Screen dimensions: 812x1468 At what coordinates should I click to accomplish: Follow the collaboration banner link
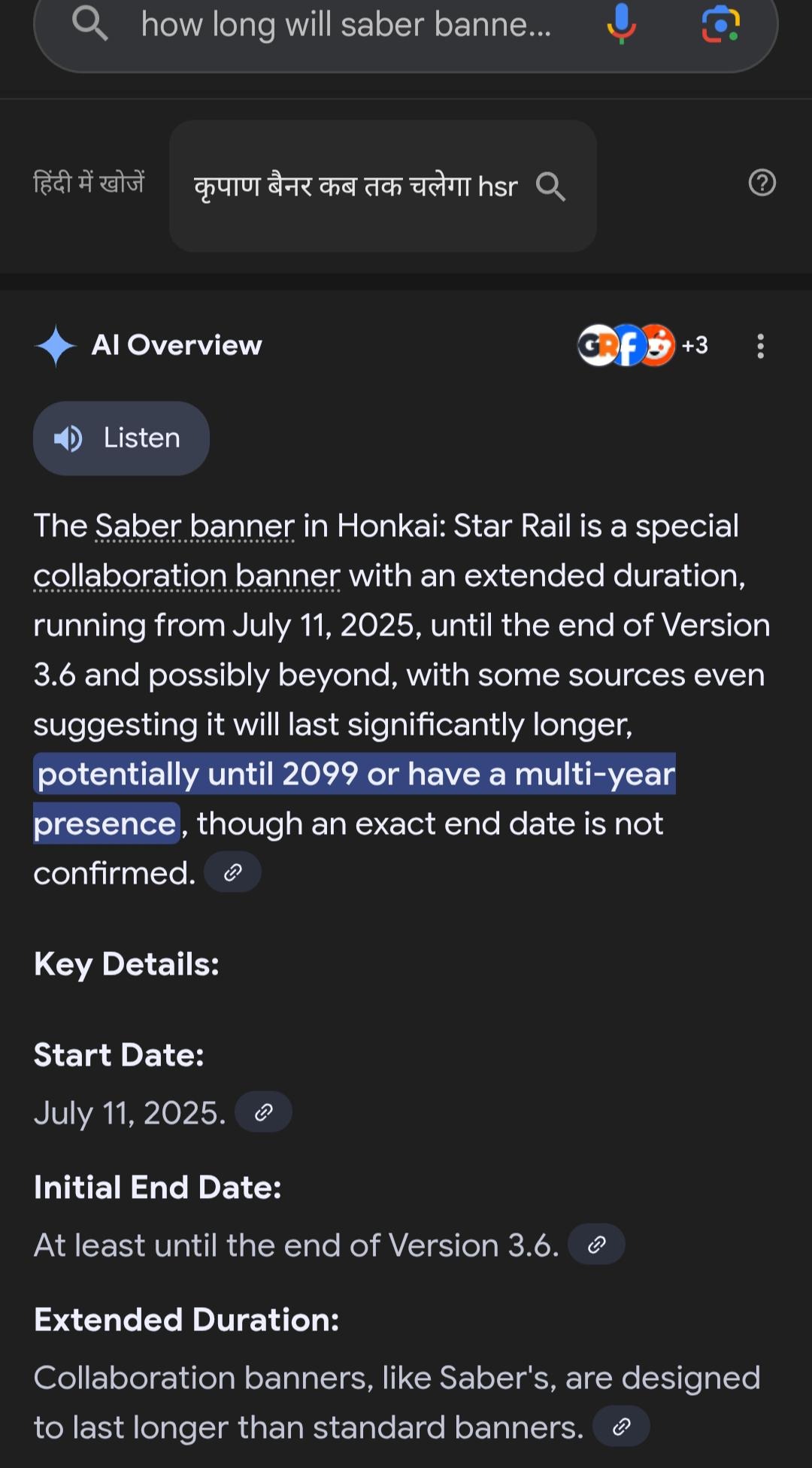coord(186,576)
